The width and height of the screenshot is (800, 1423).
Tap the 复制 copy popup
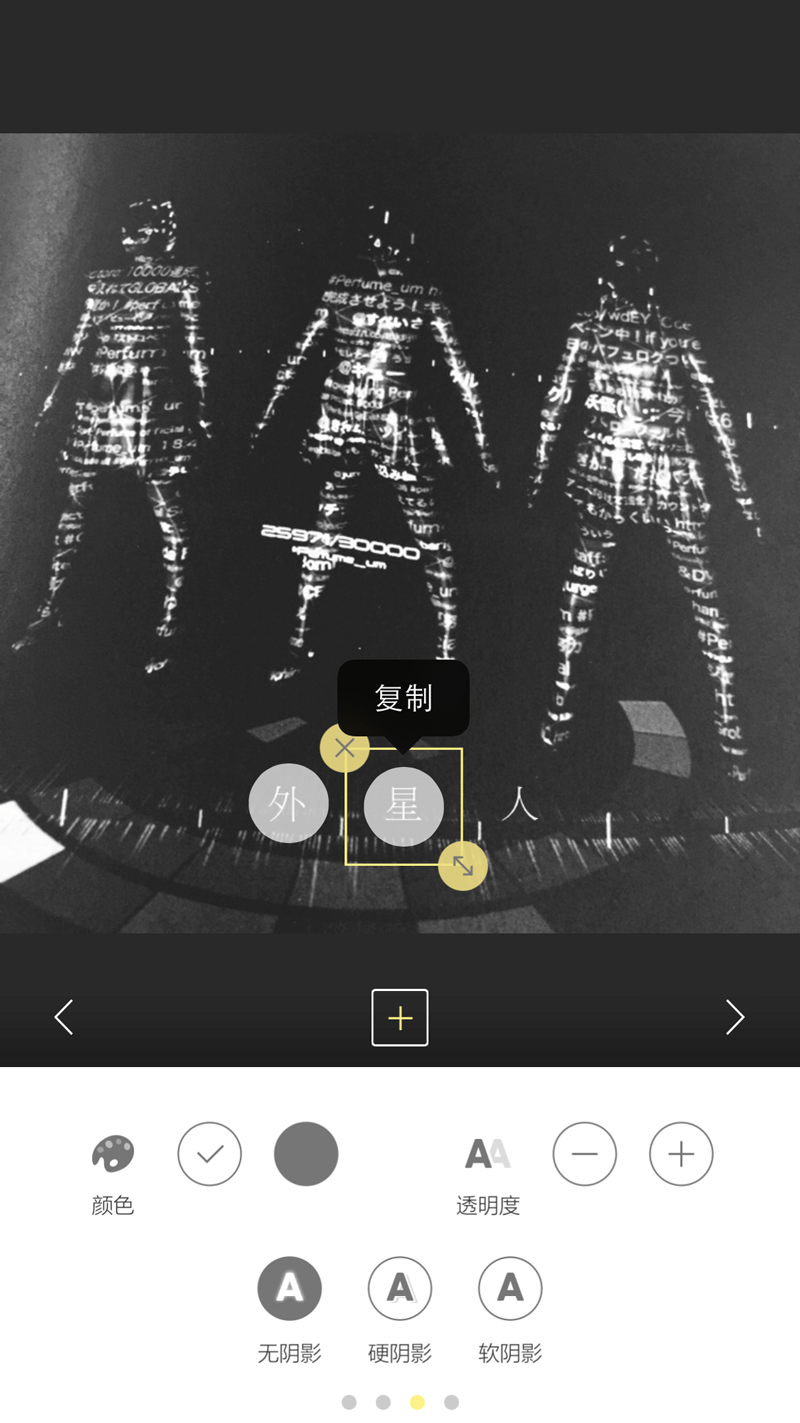pos(403,698)
